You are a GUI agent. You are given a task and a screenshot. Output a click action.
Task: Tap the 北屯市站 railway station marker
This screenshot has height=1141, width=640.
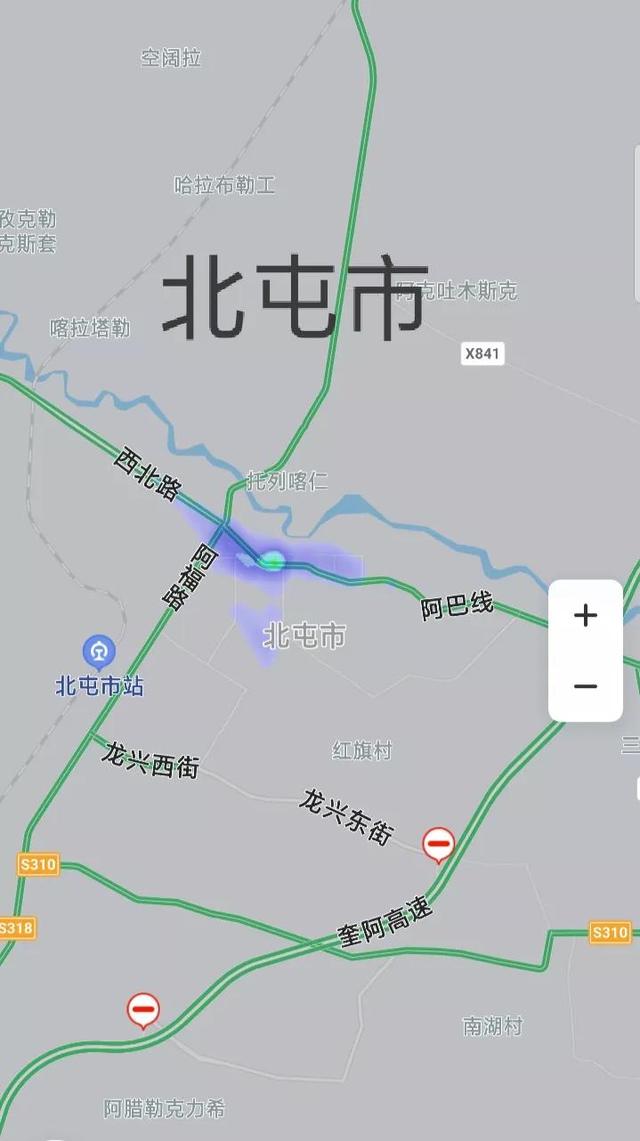[98, 653]
